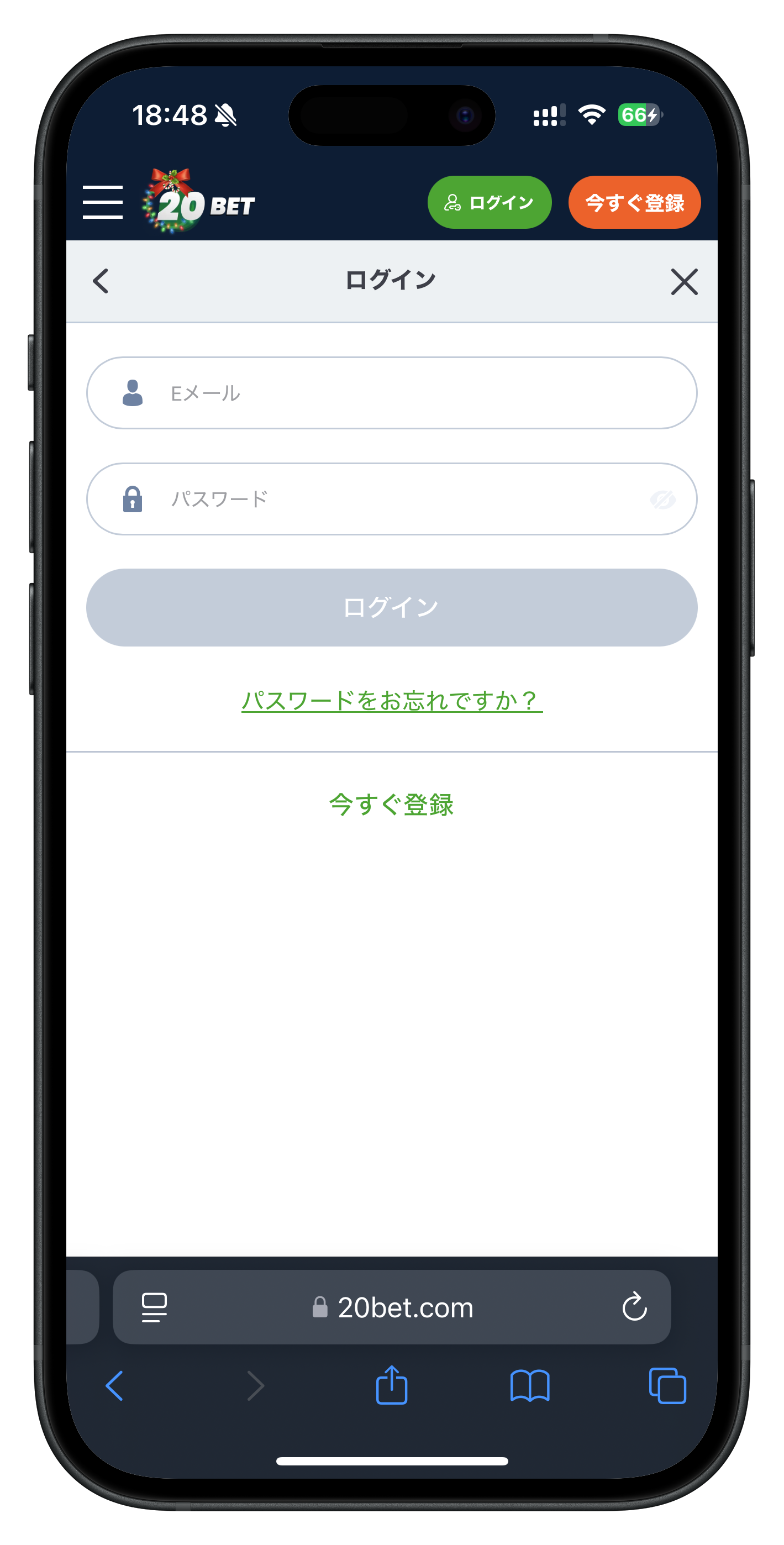The image size is (784, 1545).
Task: Tap the orange 今すぐ登録 header button
Action: click(x=634, y=203)
